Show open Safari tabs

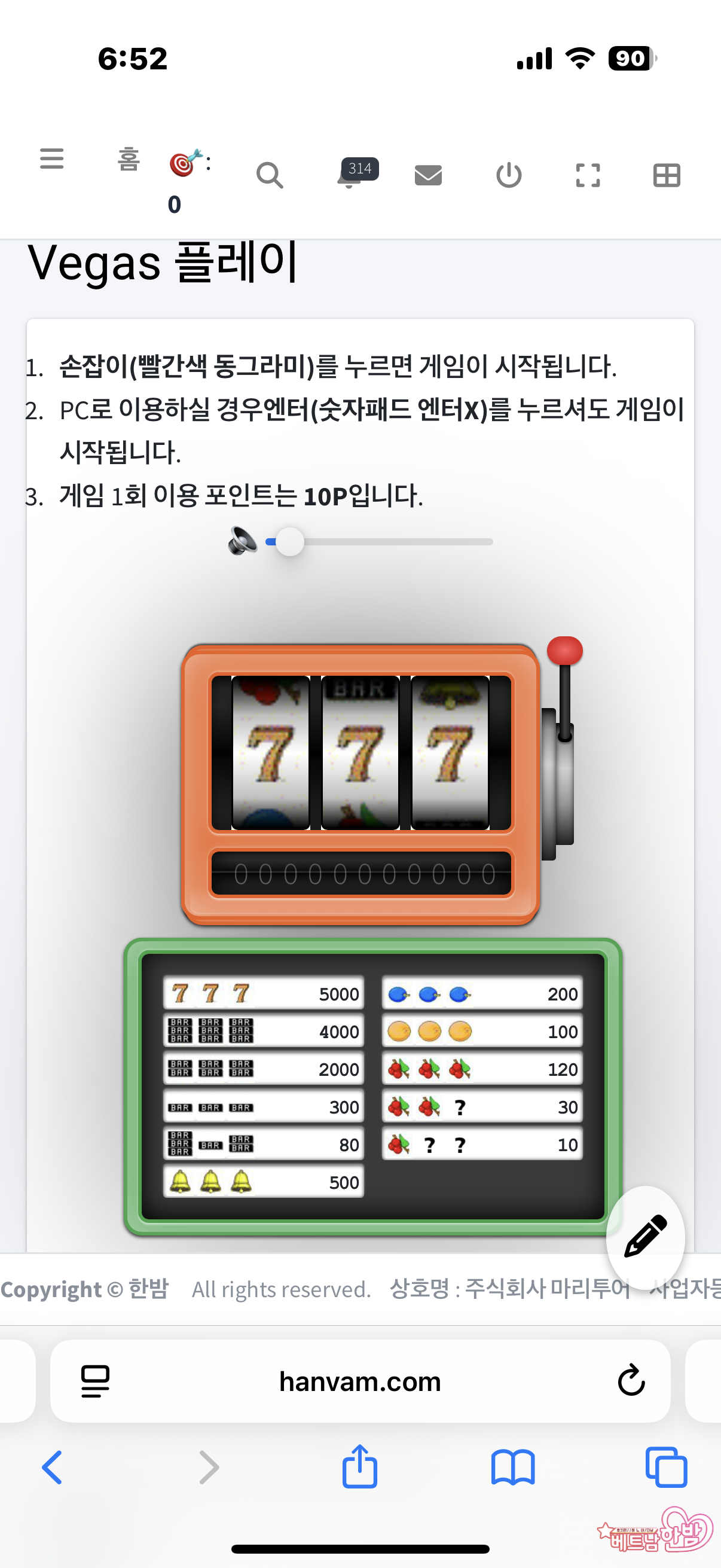click(x=666, y=1467)
